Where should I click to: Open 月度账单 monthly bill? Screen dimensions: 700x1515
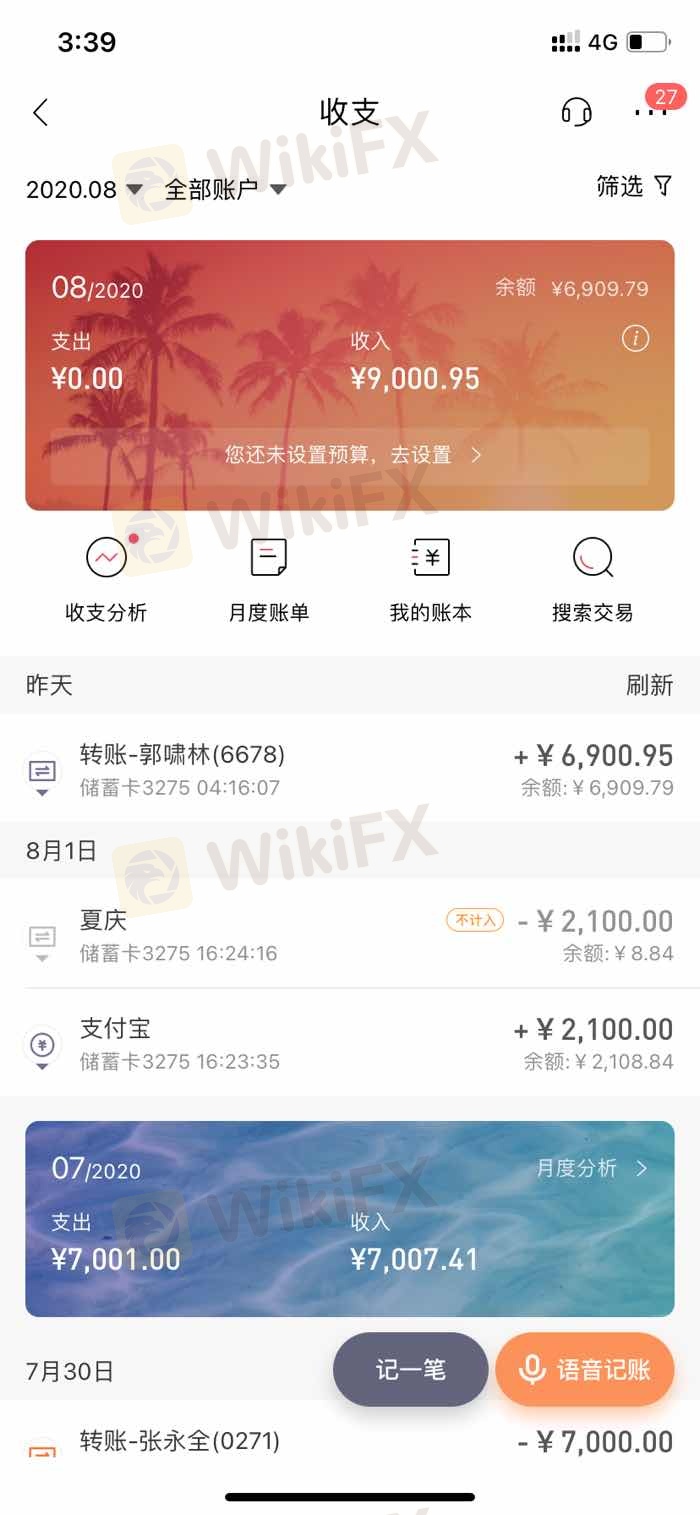click(269, 580)
